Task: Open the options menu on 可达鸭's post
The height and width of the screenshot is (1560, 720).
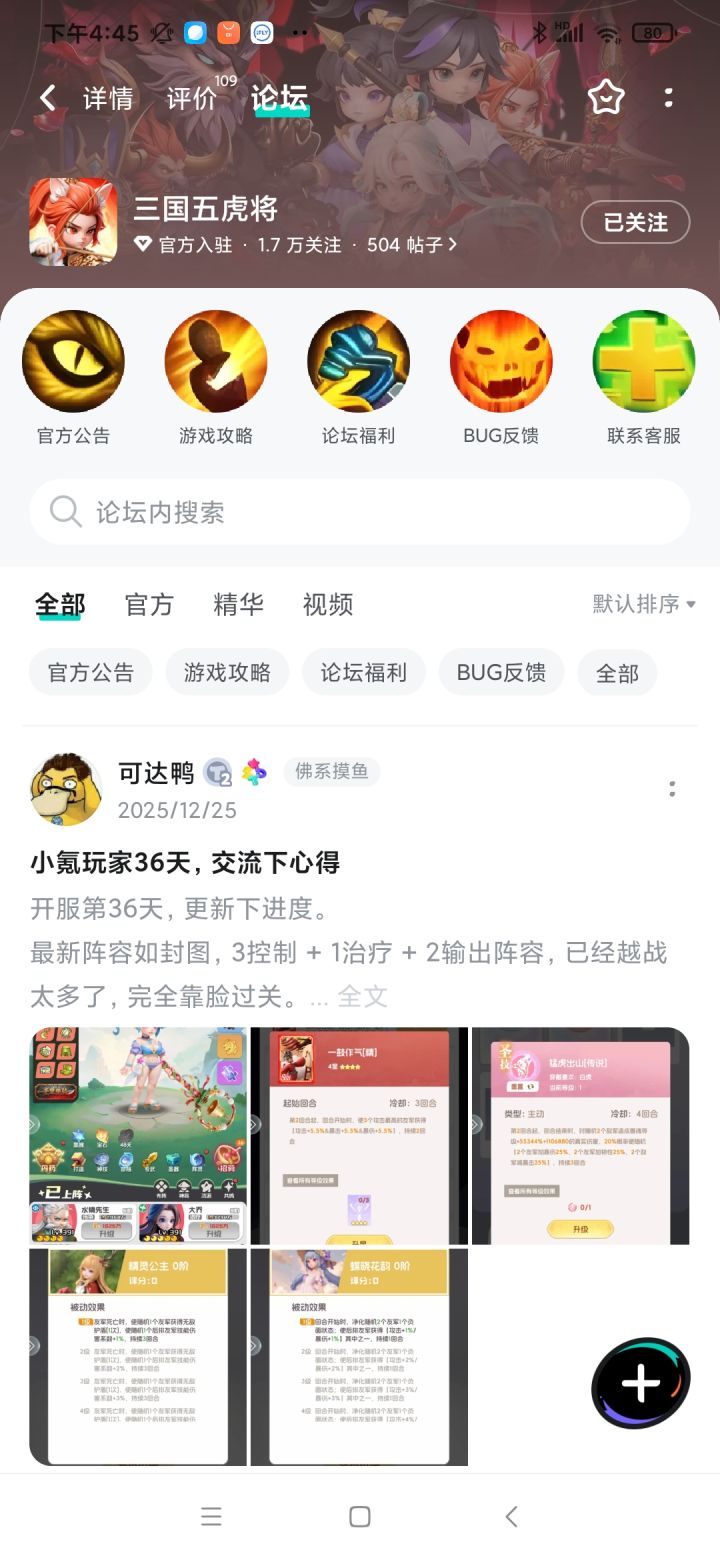Action: [x=671, y=790]
